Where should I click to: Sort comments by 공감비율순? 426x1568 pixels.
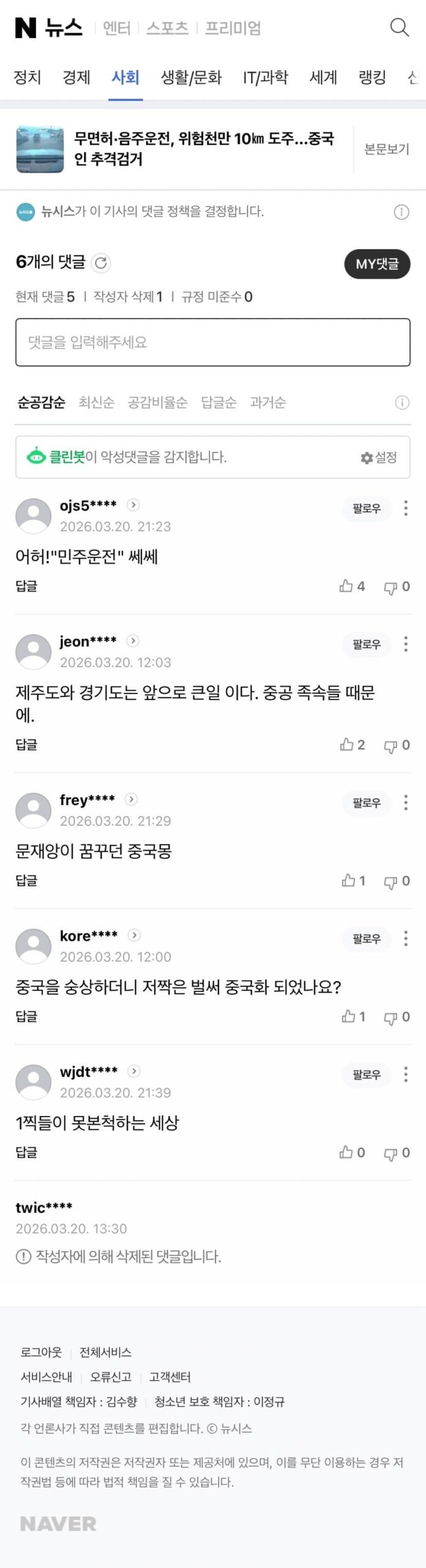click(x=157, y=402)
